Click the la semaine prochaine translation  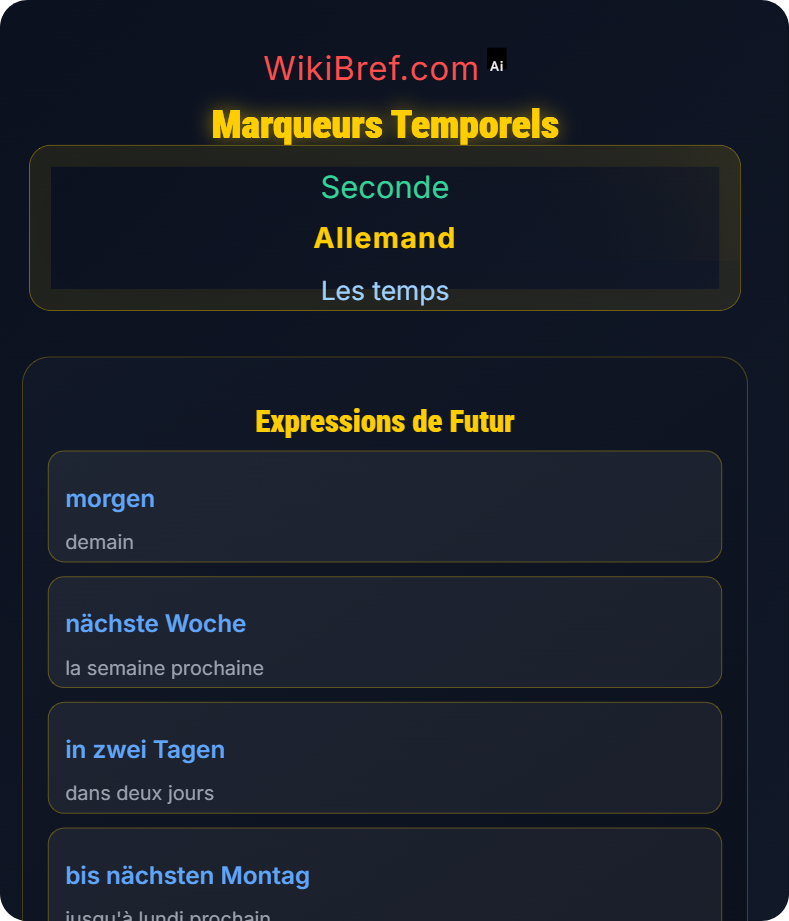(163, 667)
